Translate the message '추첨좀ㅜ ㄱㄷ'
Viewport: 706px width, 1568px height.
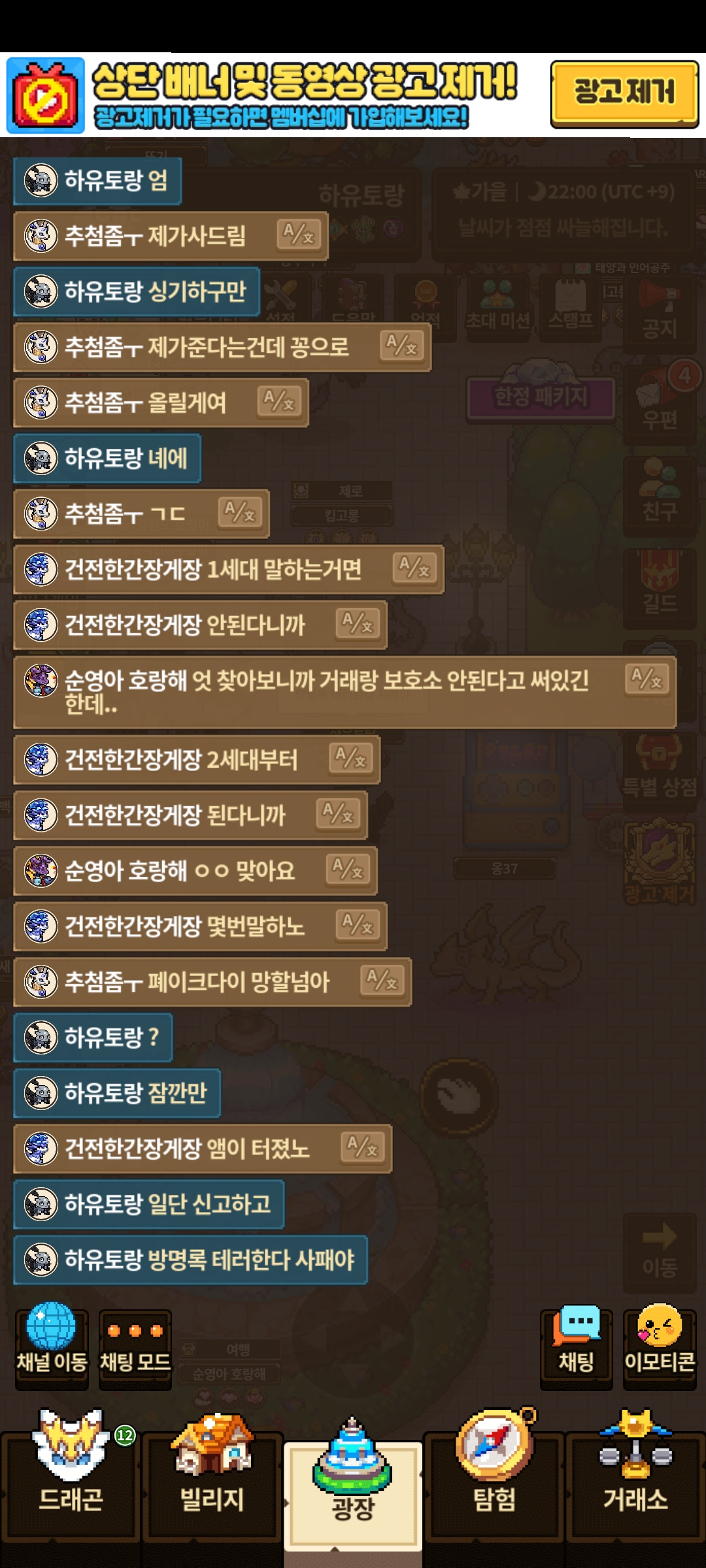pyautogui.click(x=240, y=512)
